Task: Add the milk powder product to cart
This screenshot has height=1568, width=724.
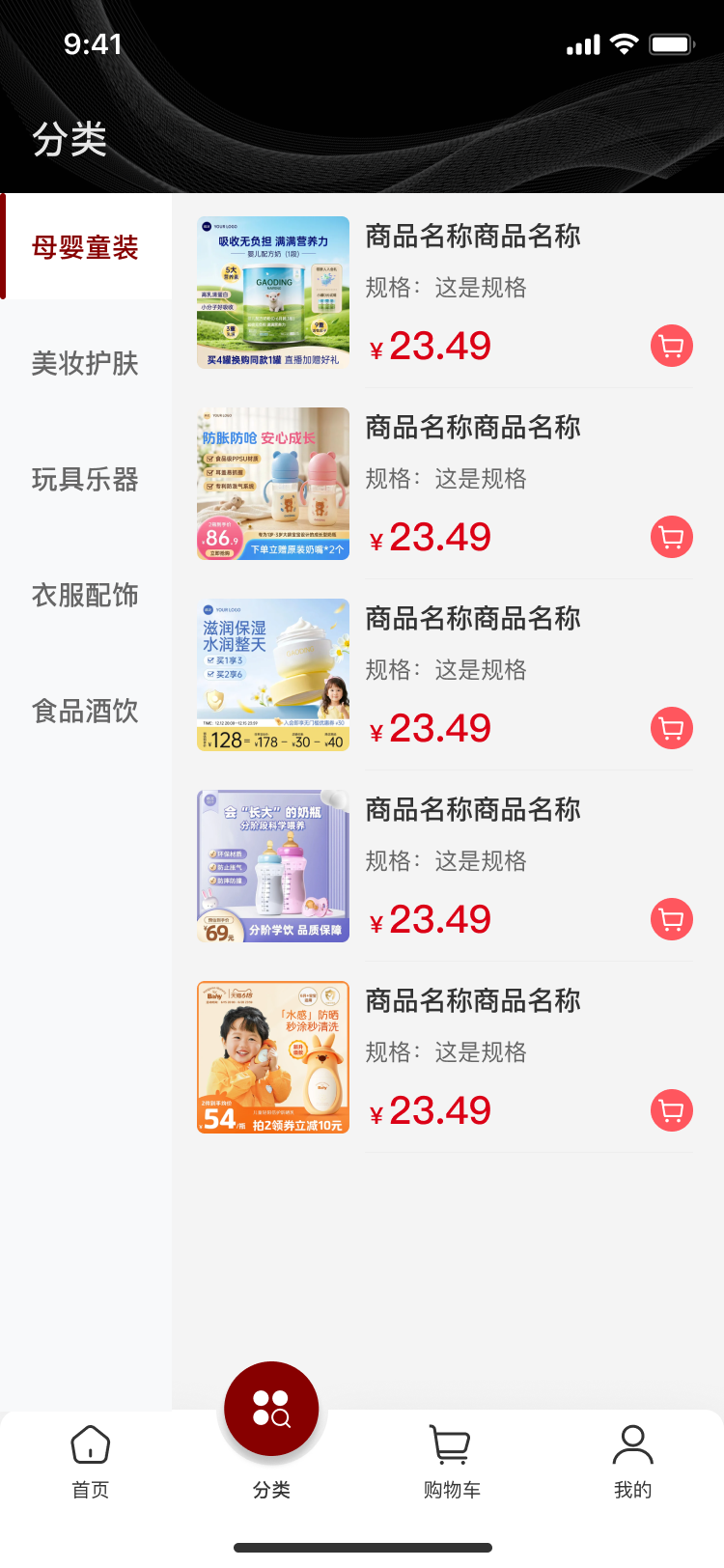Action: (x=671, y=346)
